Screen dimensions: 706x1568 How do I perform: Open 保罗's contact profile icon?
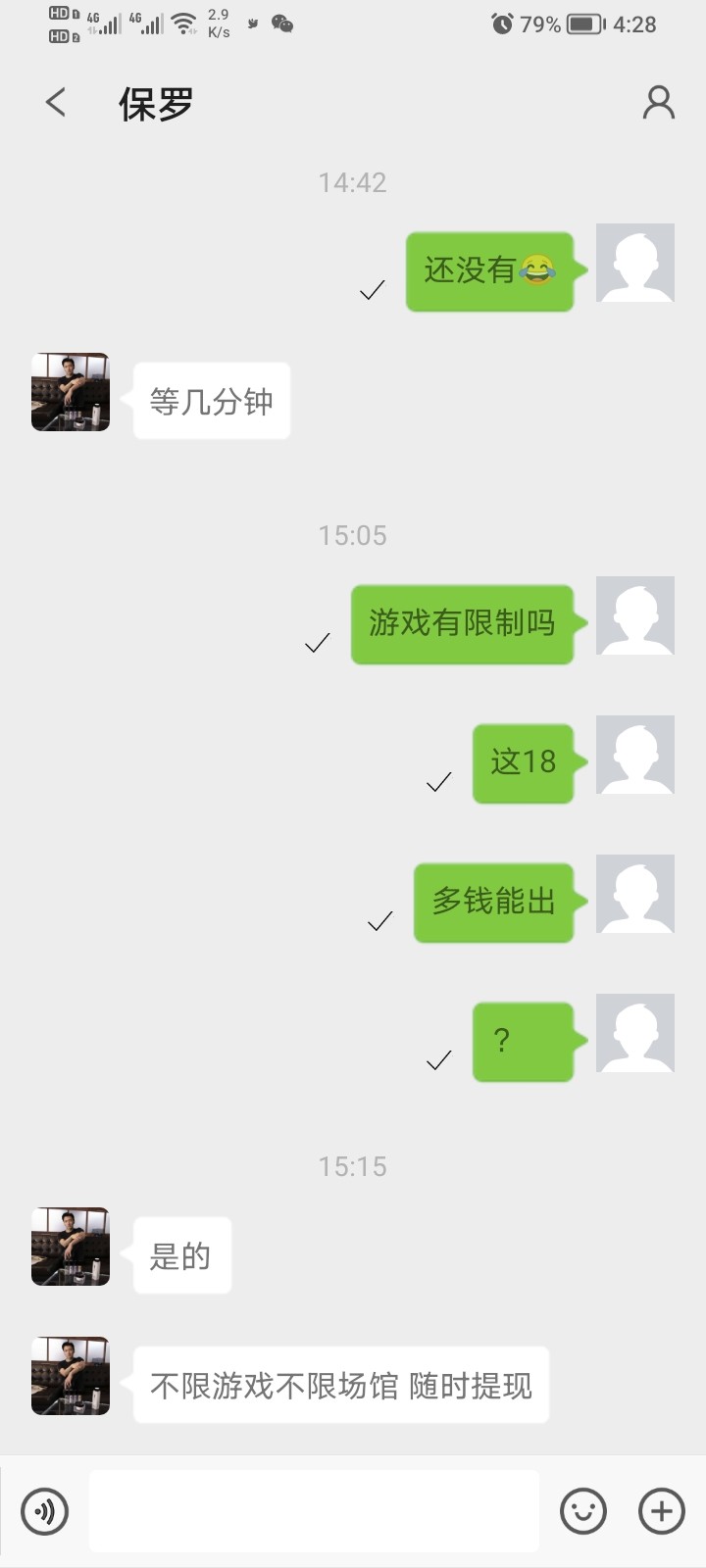658,102
